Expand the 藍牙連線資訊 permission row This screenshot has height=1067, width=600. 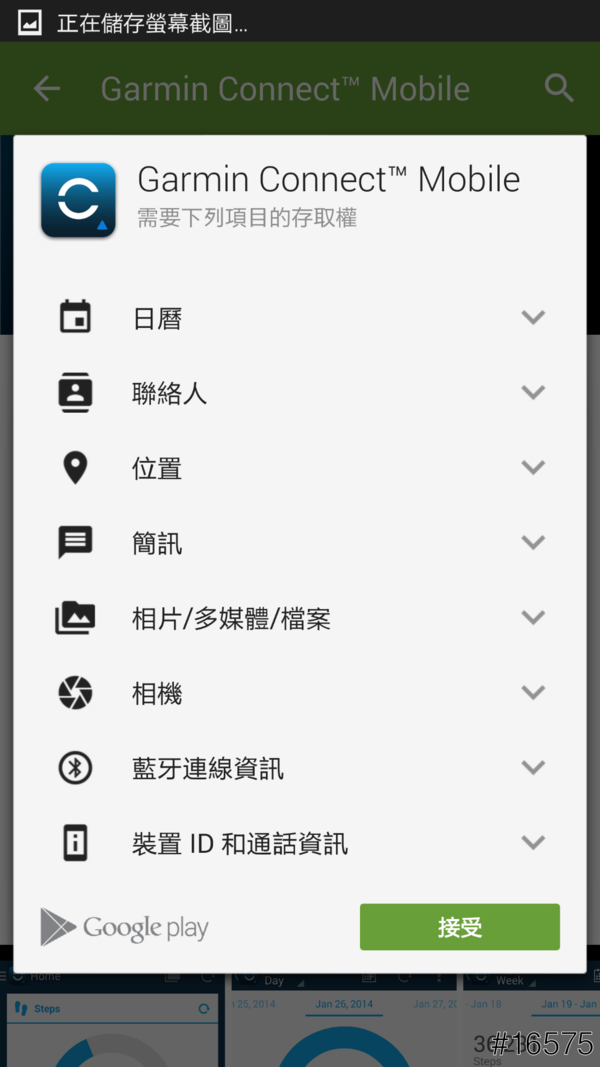click(533, 768)
